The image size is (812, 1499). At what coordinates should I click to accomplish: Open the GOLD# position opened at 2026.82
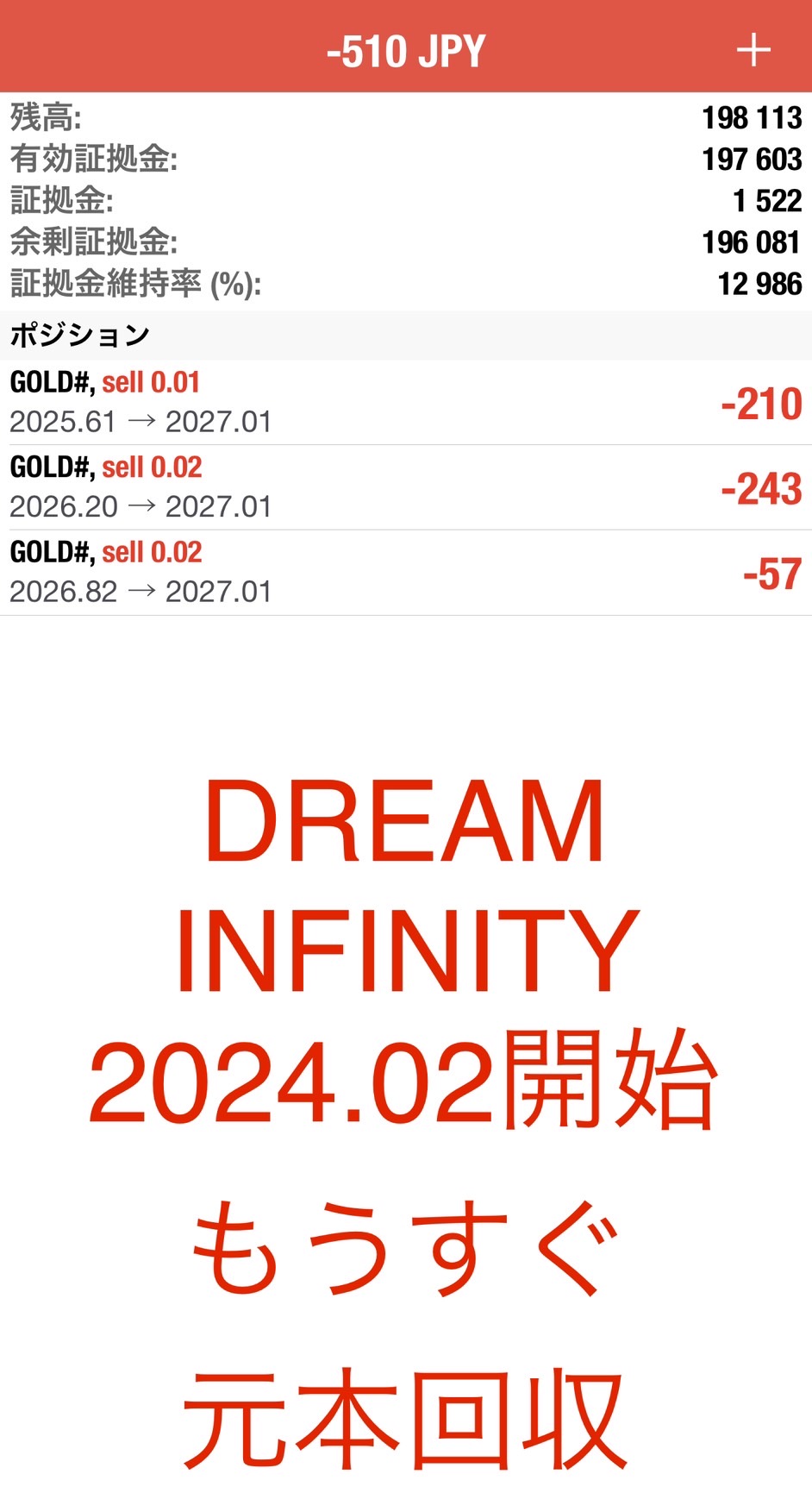click(406, 573)
